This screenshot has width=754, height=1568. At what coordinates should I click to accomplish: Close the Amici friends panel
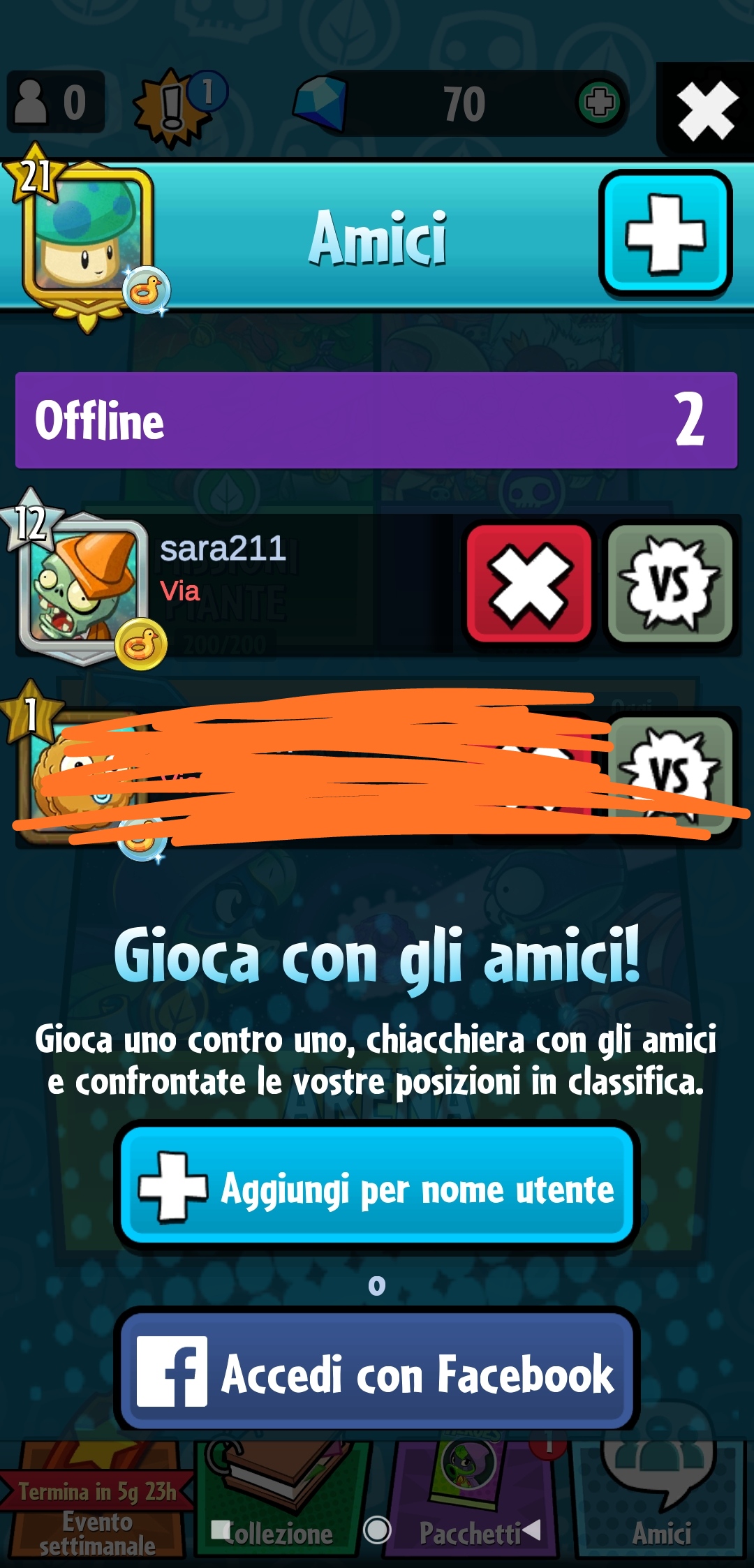706,110
